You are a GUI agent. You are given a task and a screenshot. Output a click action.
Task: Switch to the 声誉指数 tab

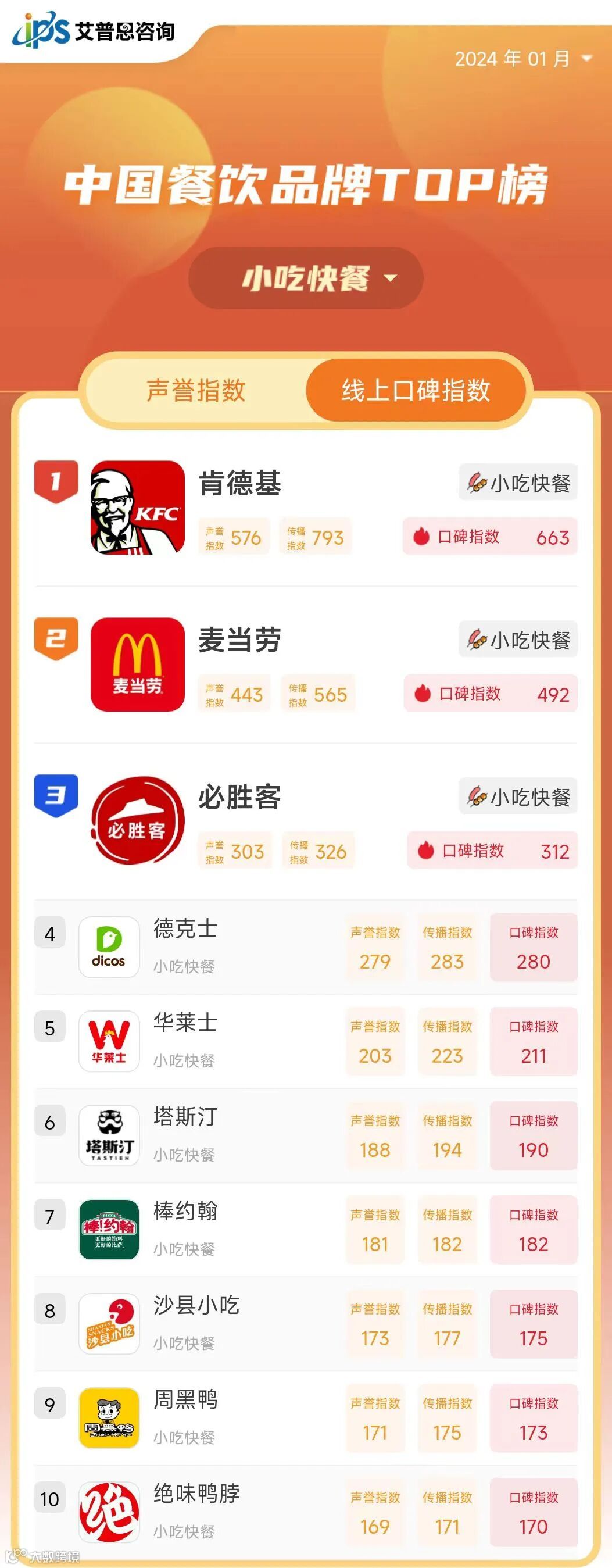(196, 390)
